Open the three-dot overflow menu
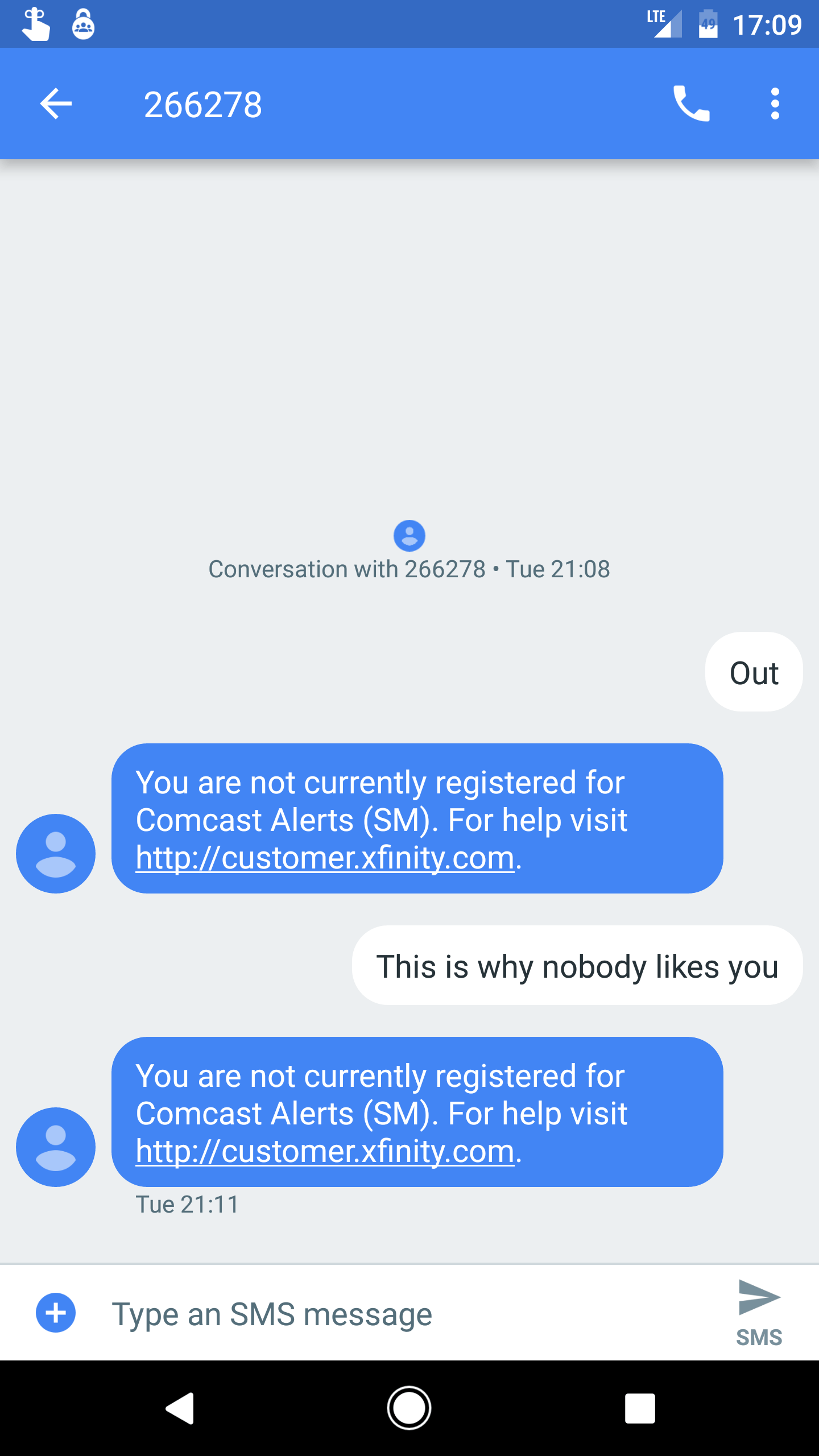Image resolution: width=819 pixels, height=1456 pixels. point(775,104)
